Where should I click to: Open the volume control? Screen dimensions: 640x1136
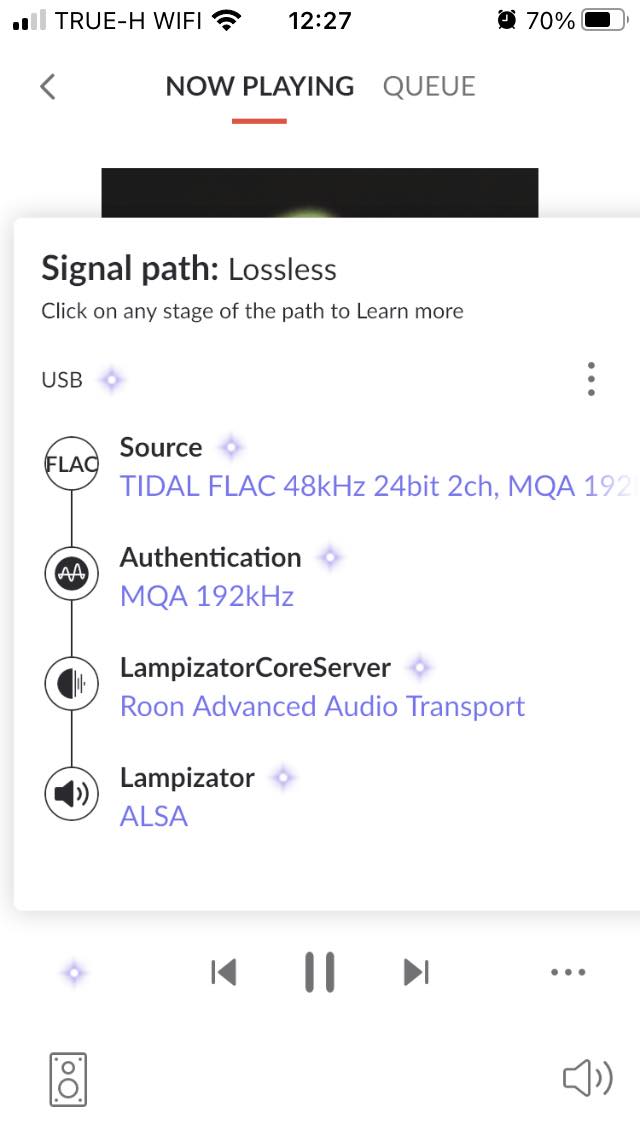click(x=588, y=1079)
